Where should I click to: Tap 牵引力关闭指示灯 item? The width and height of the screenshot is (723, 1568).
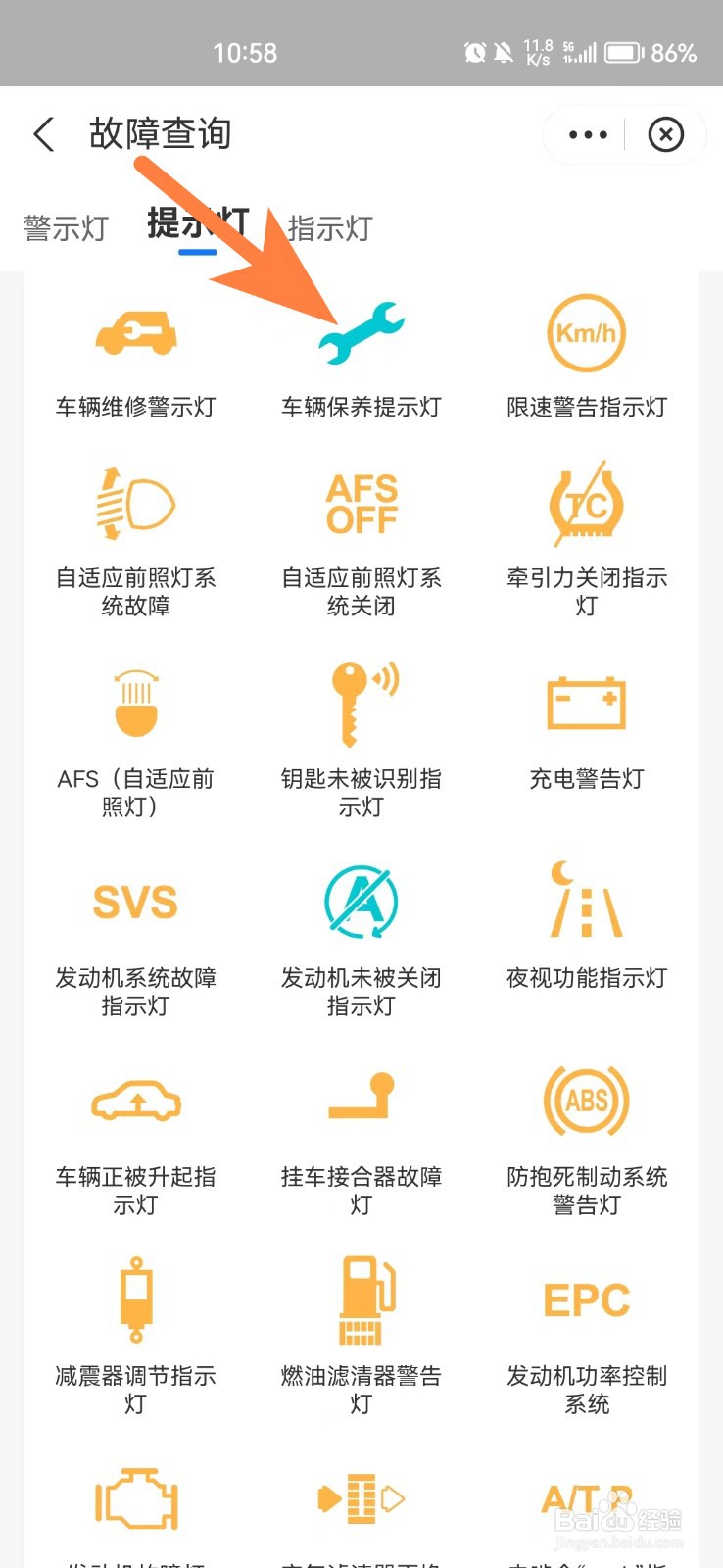(x=587, y=543)
